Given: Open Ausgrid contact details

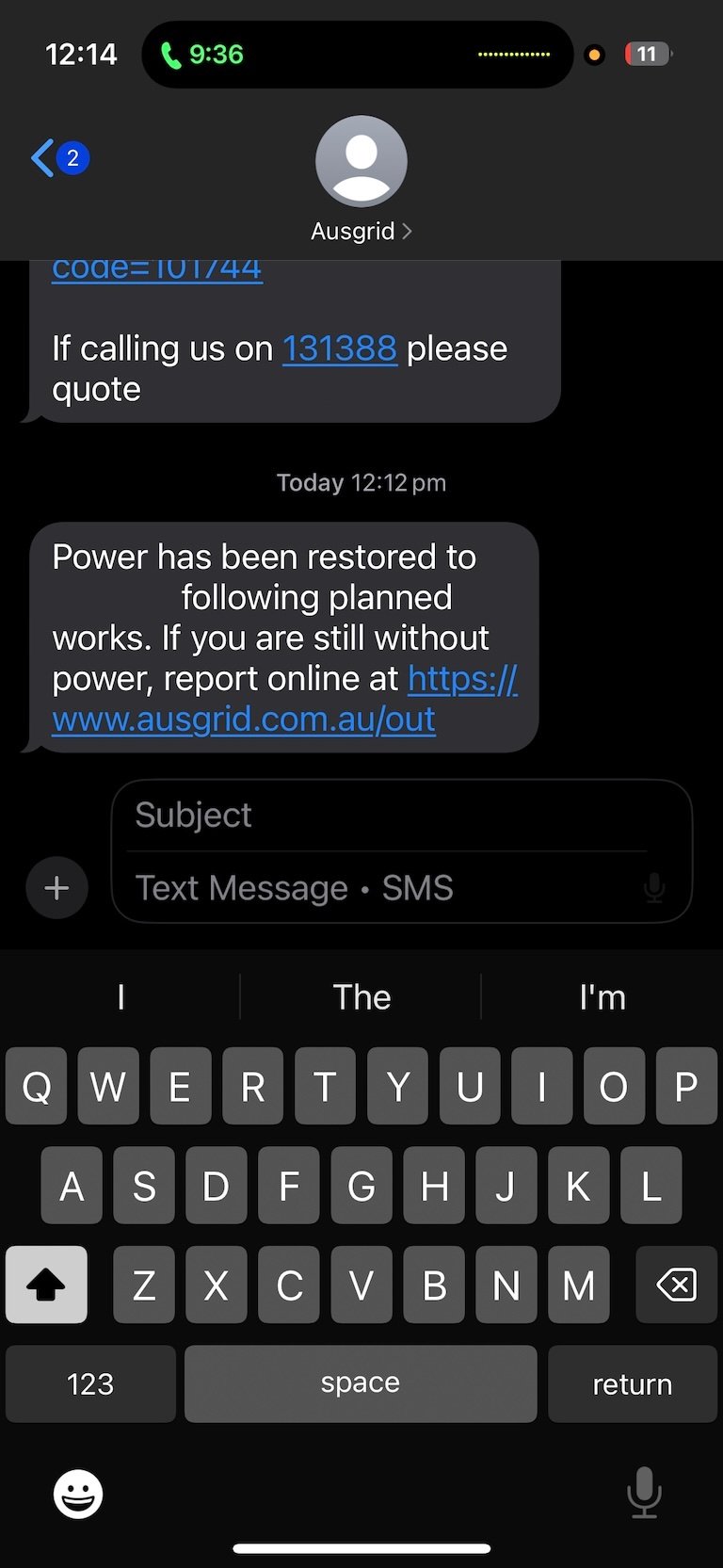Looking at the screenshot, I should 361,179.
